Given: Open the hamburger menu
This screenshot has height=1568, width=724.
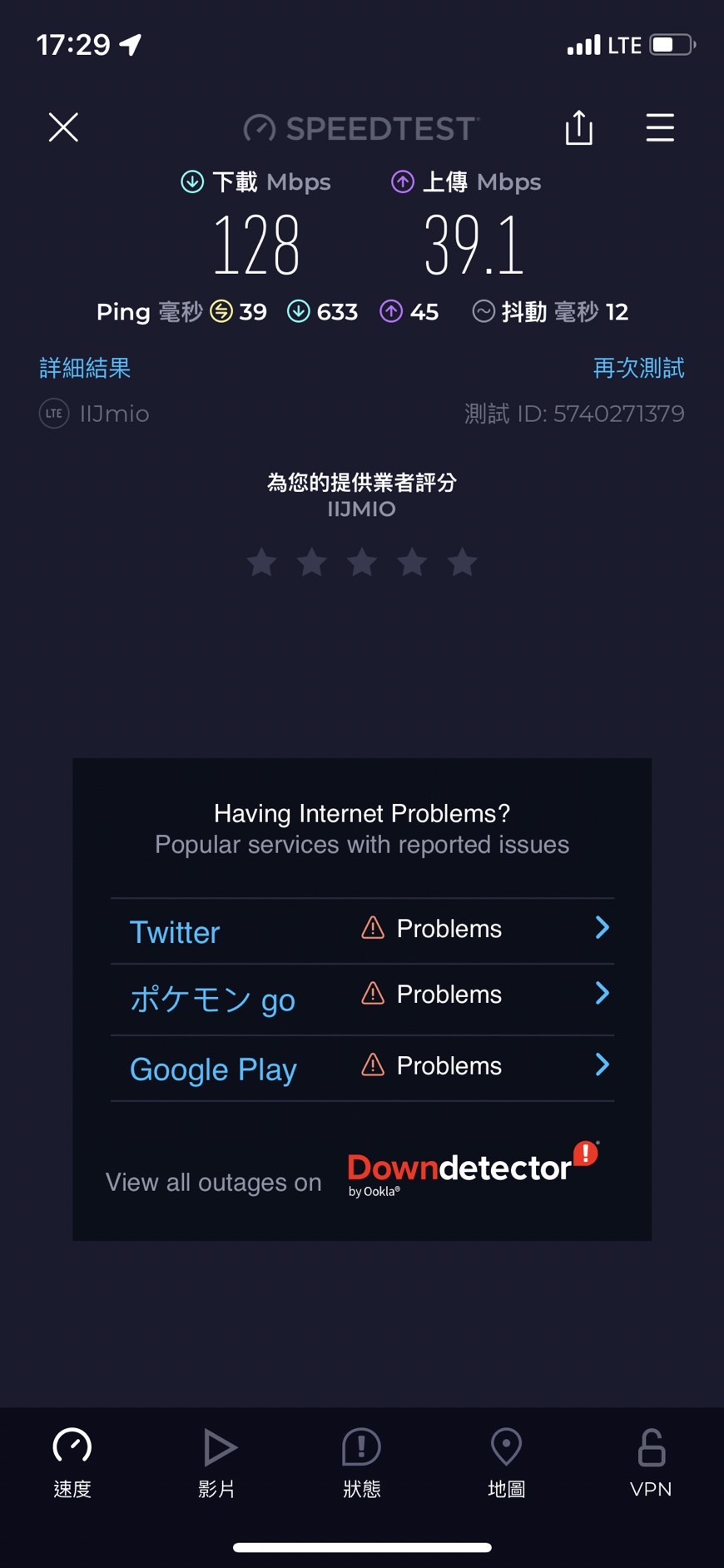Looking at the screenshot, I should click(x=660, y=127).
